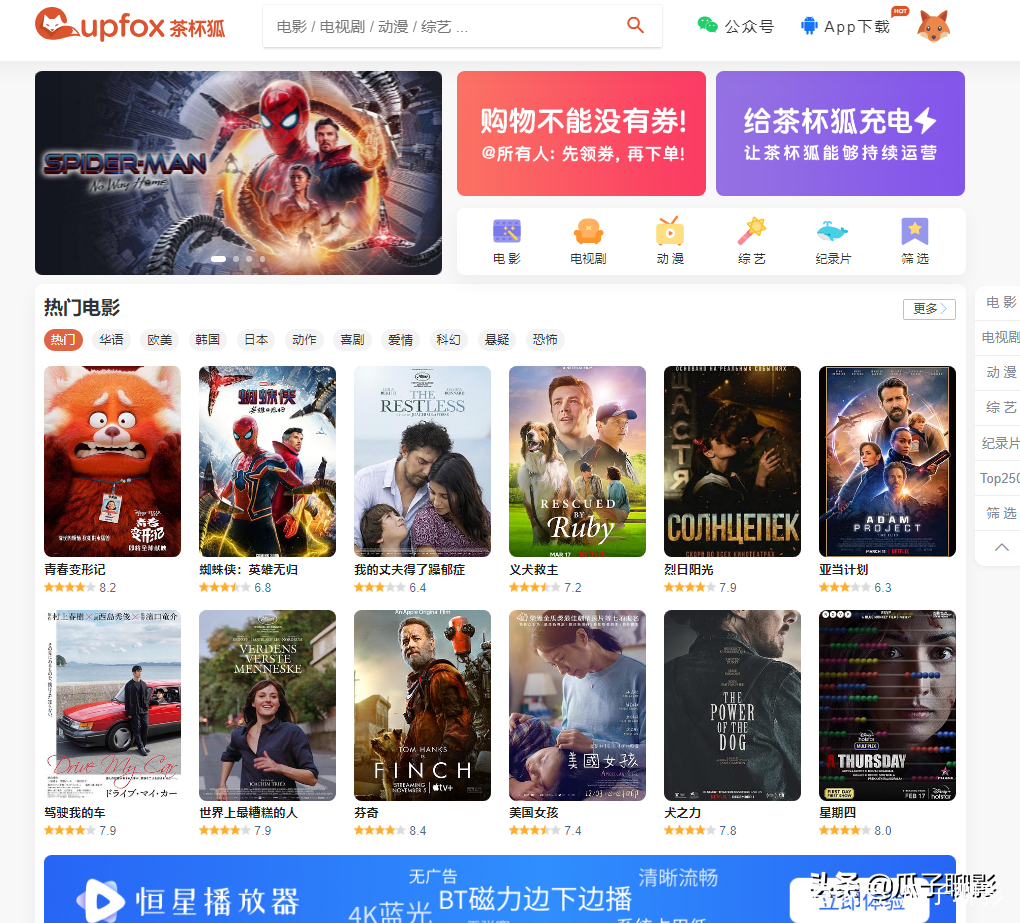Image resolution: width=1020 pixels, height=923 pixels.
Task: Open the movie 义犬救主
Action: tap(577, 461)
